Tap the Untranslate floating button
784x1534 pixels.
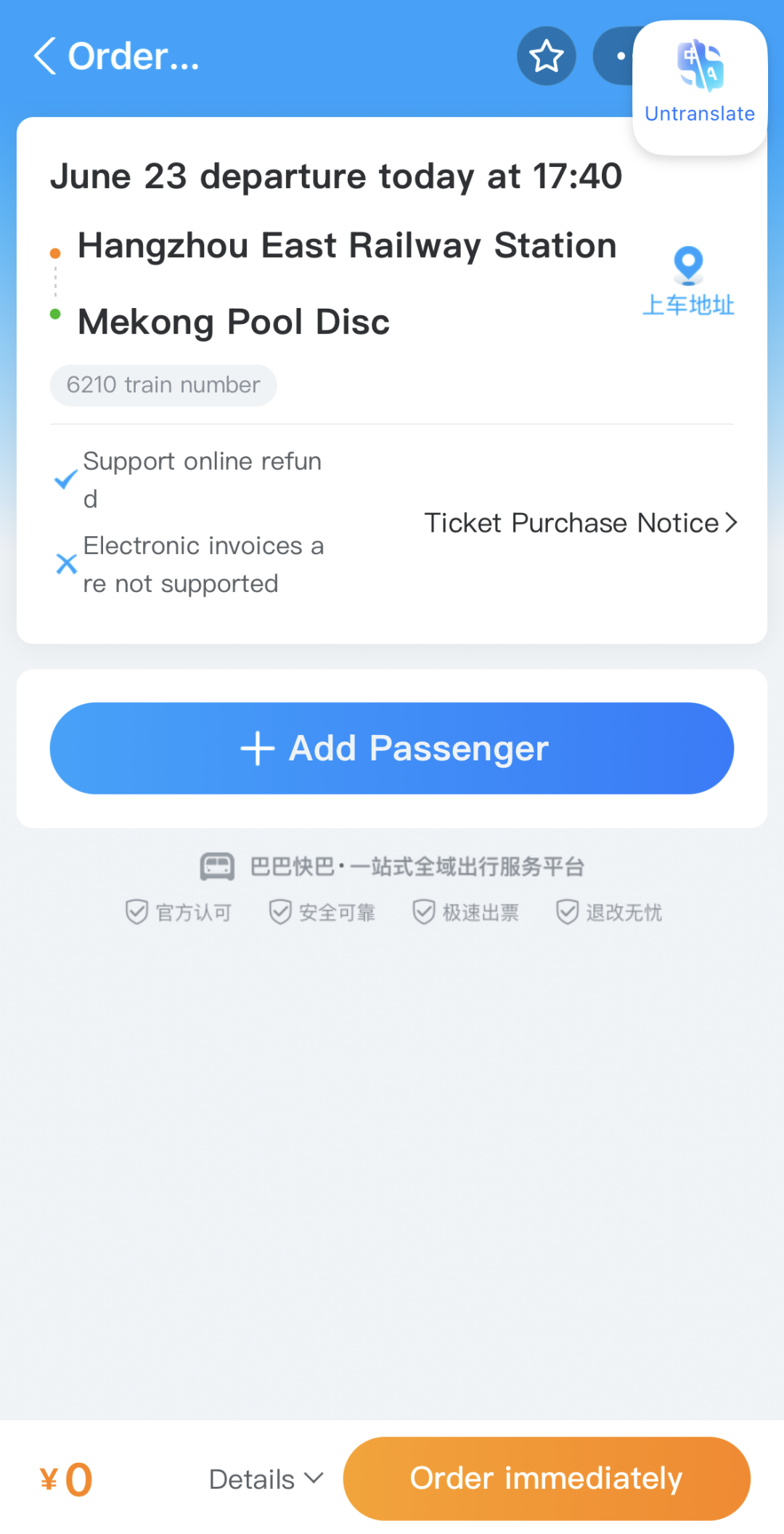[x=700, y=87]
